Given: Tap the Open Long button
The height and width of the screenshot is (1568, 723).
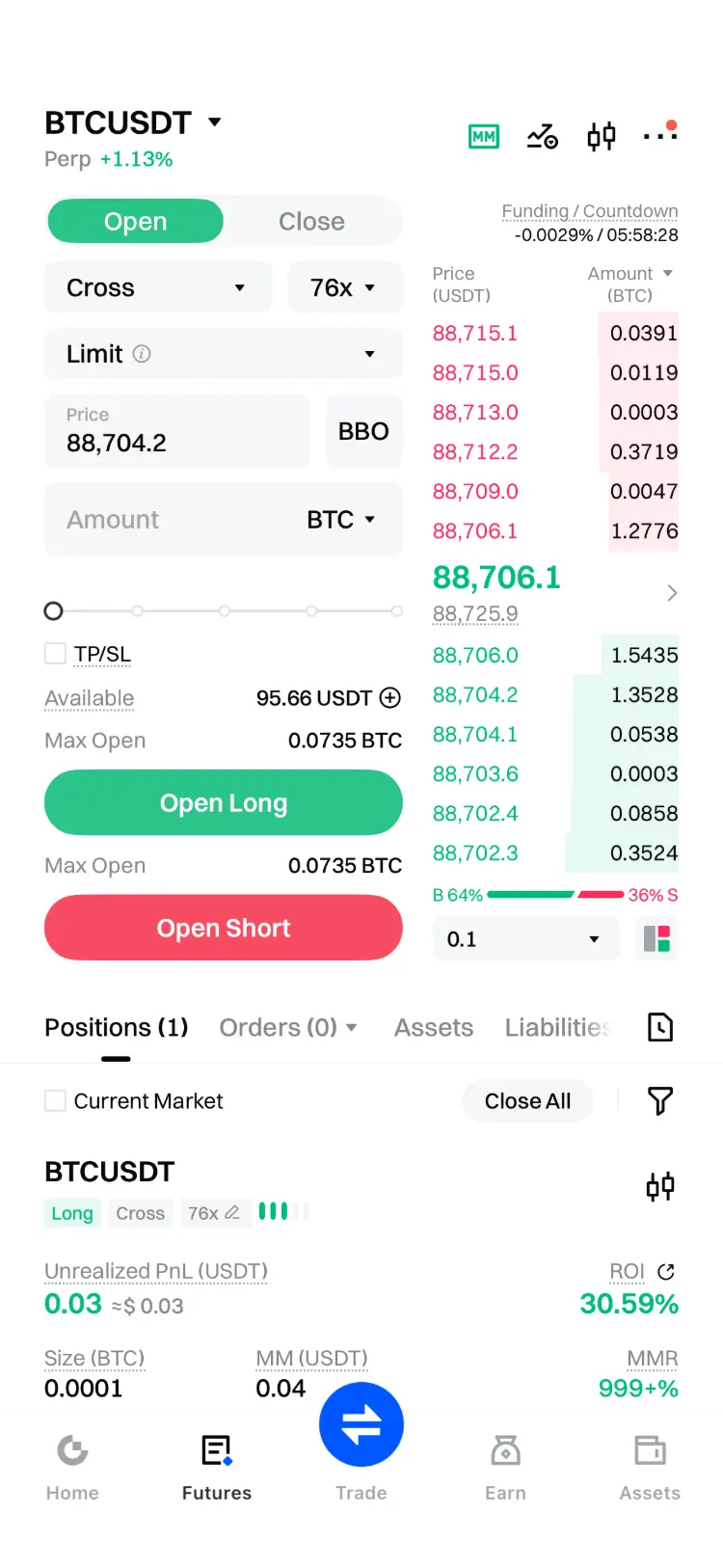Looking at the screenshot, I should [x=224, y=802].
